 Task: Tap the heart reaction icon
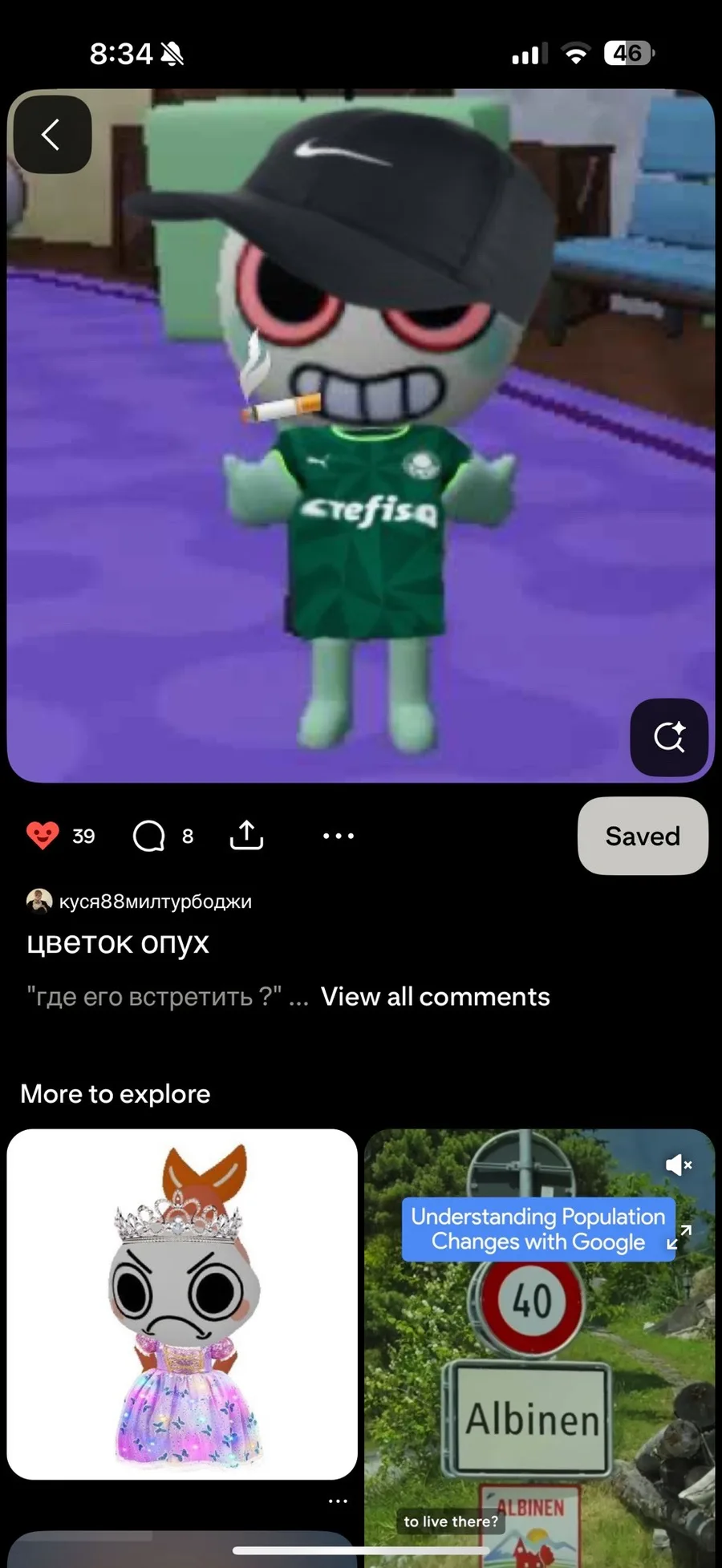point(43,836)
